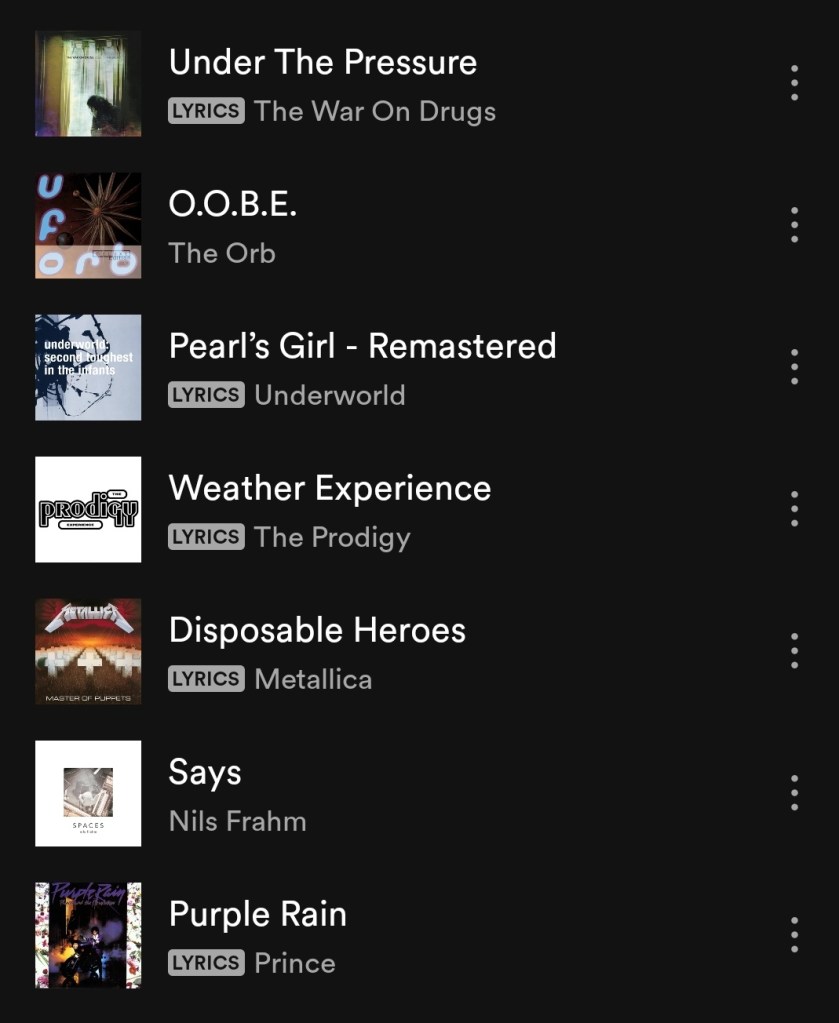The height and width of the screenshot is (1023, 839).
Task: Show the options menu for Purple Rain
Action: [794, 935]
